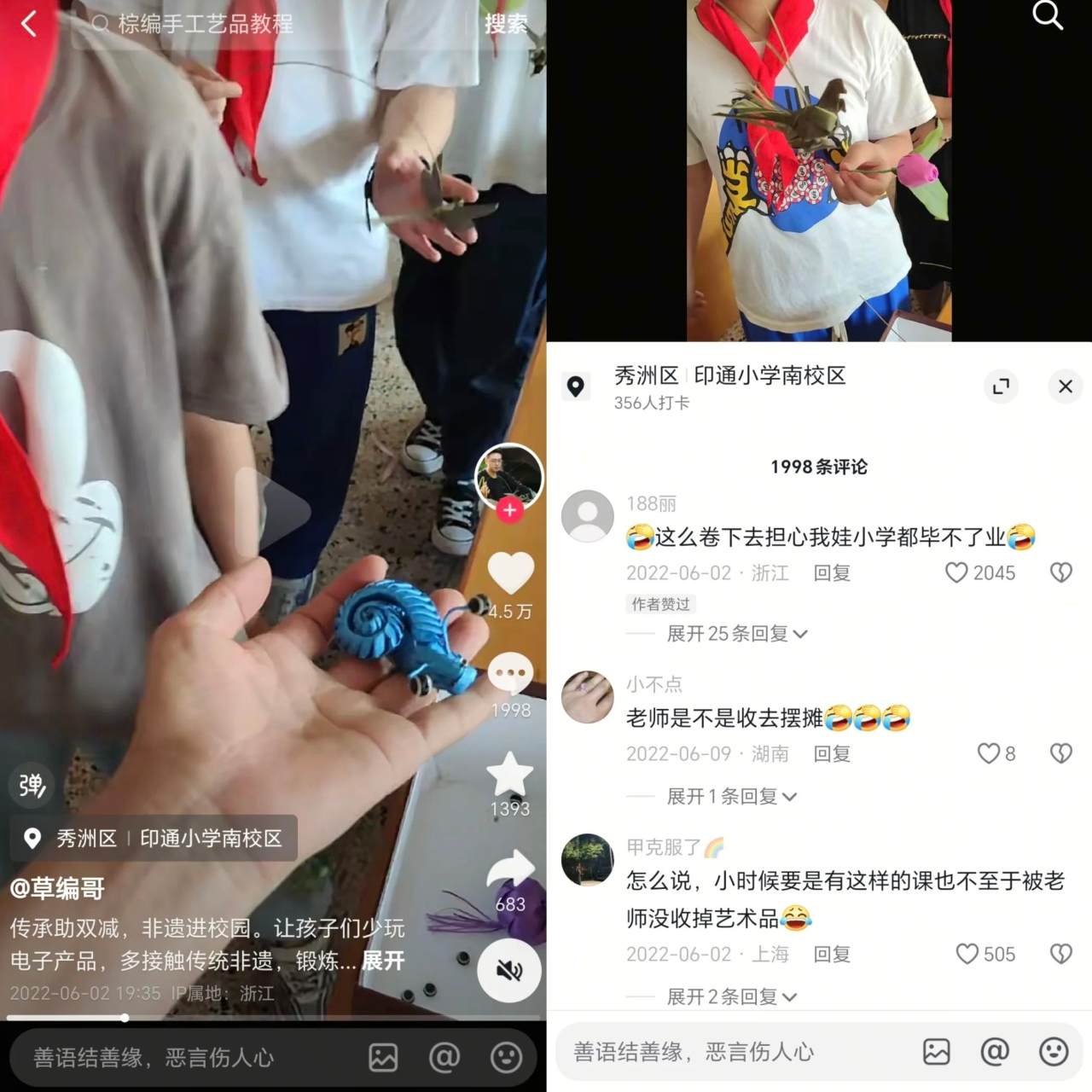The image size is (1092, 1092).
Task: Close the comments panel
Action: 1065,386
